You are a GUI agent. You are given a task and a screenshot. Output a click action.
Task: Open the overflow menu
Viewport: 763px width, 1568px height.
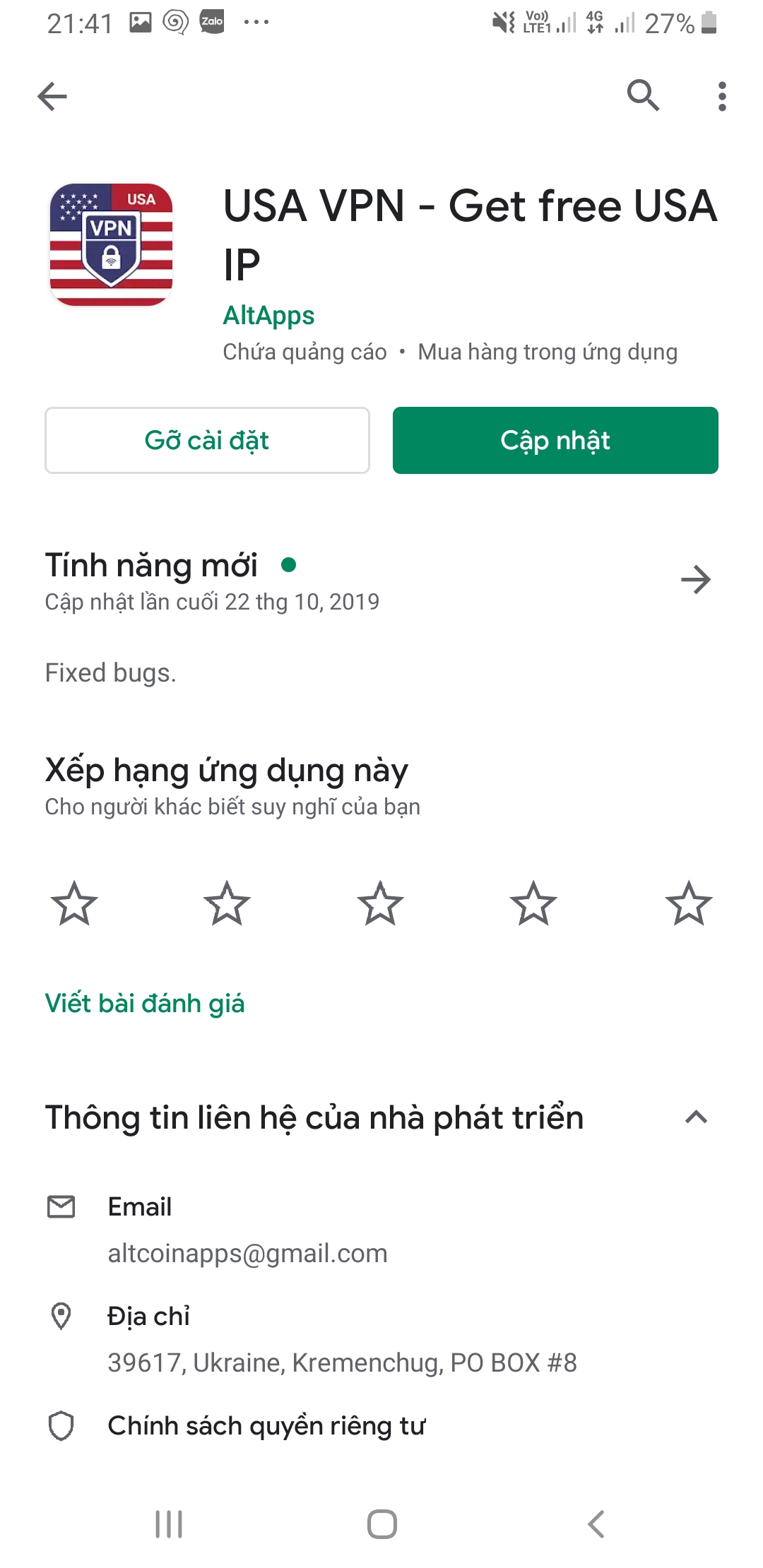click(x=721, y=96)
